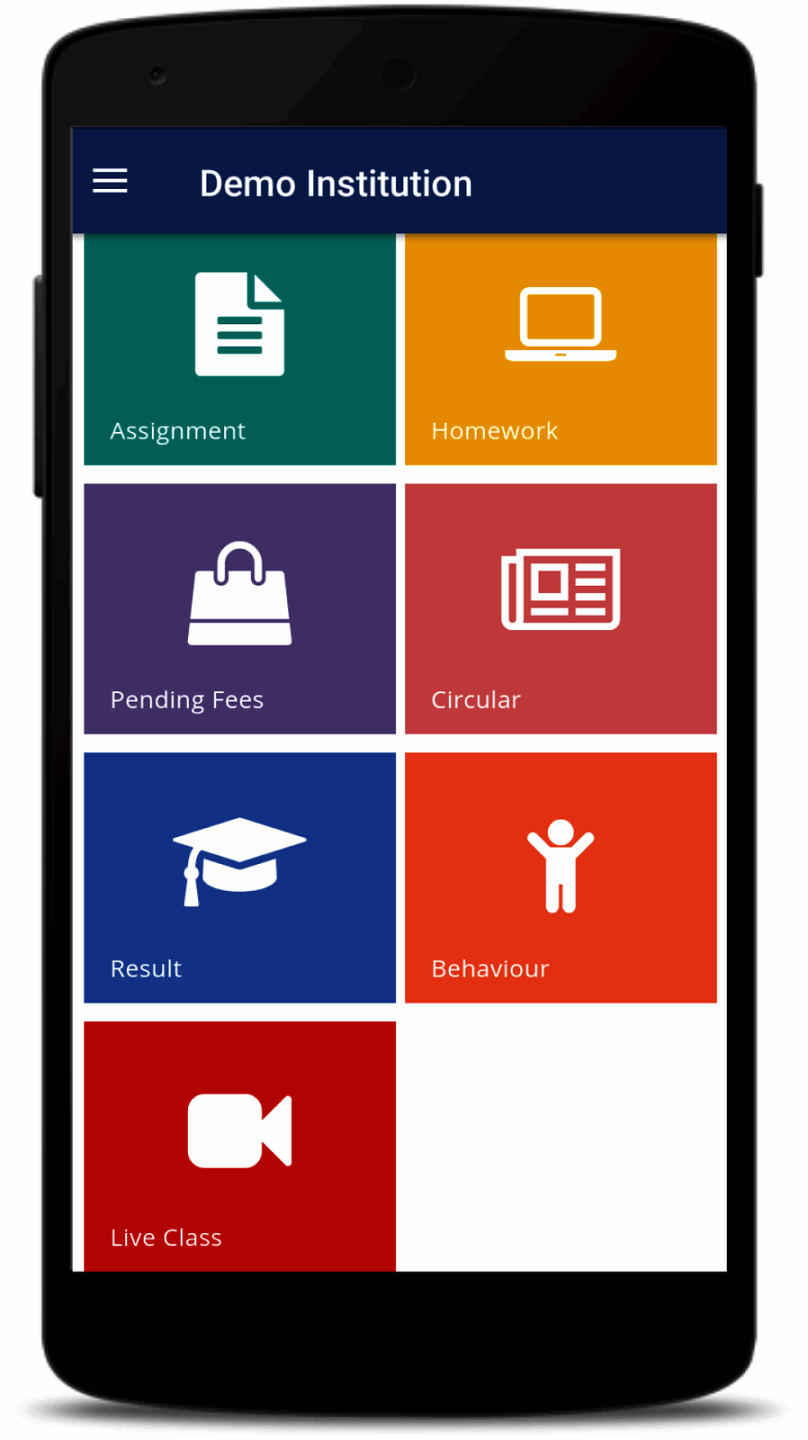The height and width of the screenshot is (1440, 808).
Task: Open the Behaviour tile
Action: point(560,876)
